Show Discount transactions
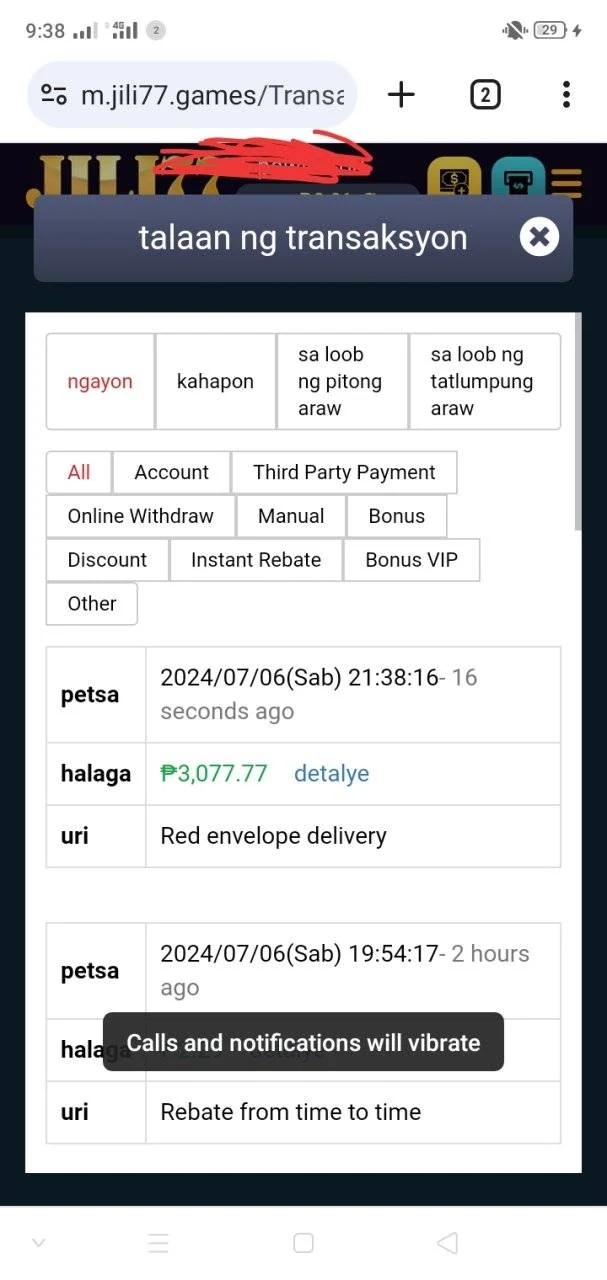Viewport: 607px width, 1280px height. point(107,560)
